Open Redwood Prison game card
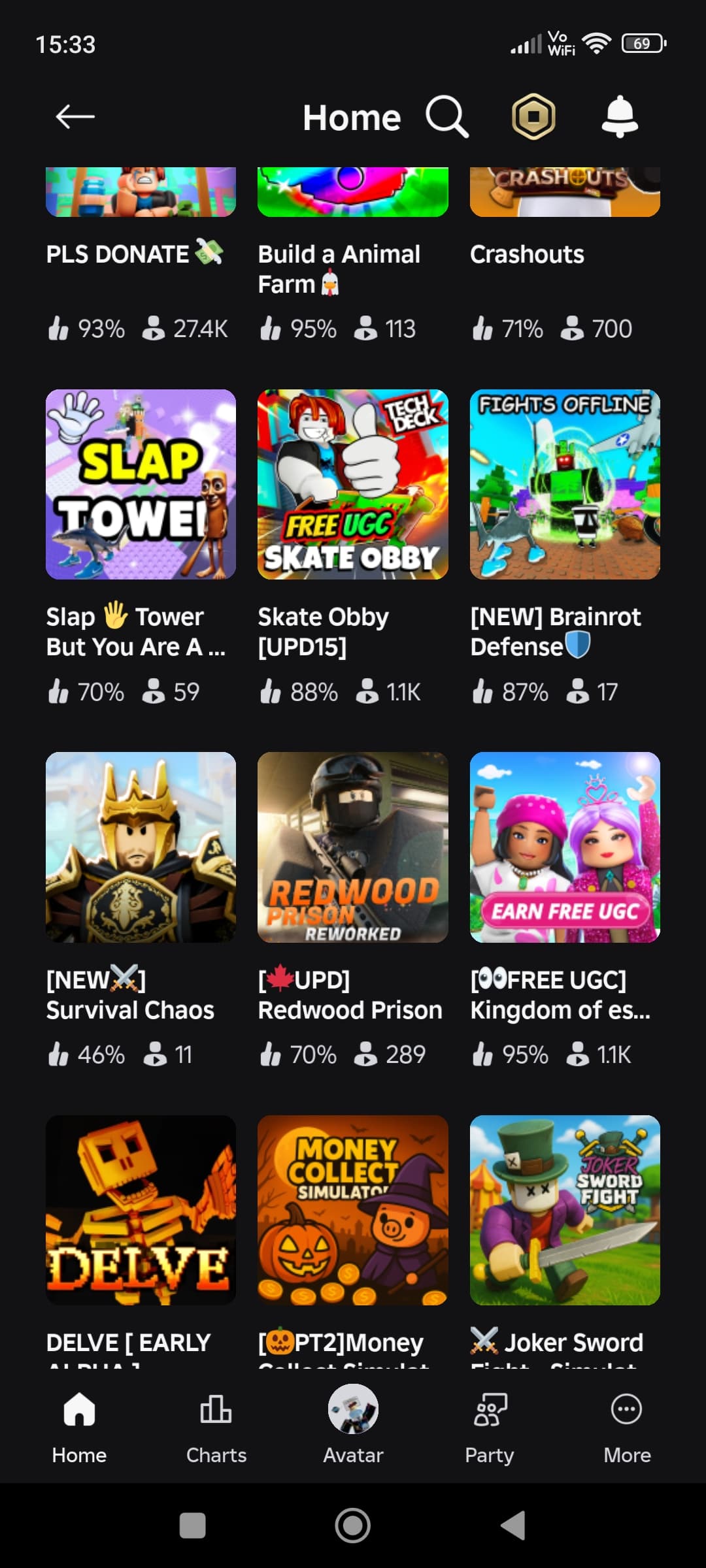Viewport: 706px width, 1568px height. point(352,847)
